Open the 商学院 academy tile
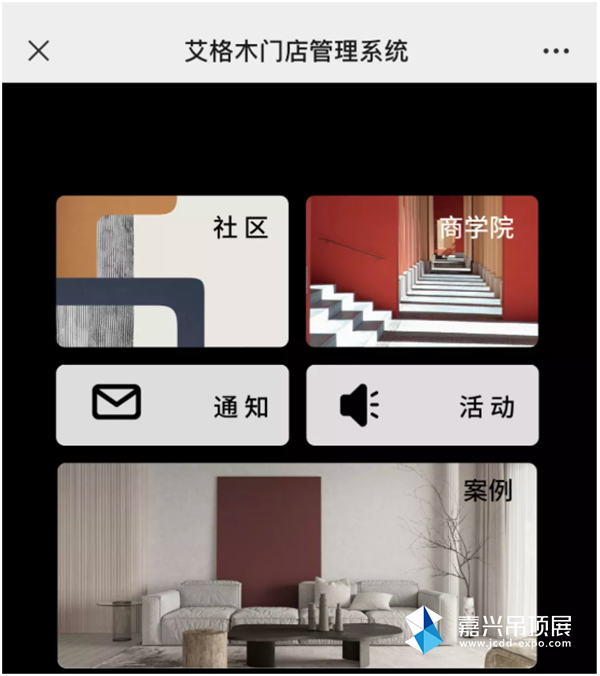The height and width of the screenshot is (676, 600). [x=421, y=271]
